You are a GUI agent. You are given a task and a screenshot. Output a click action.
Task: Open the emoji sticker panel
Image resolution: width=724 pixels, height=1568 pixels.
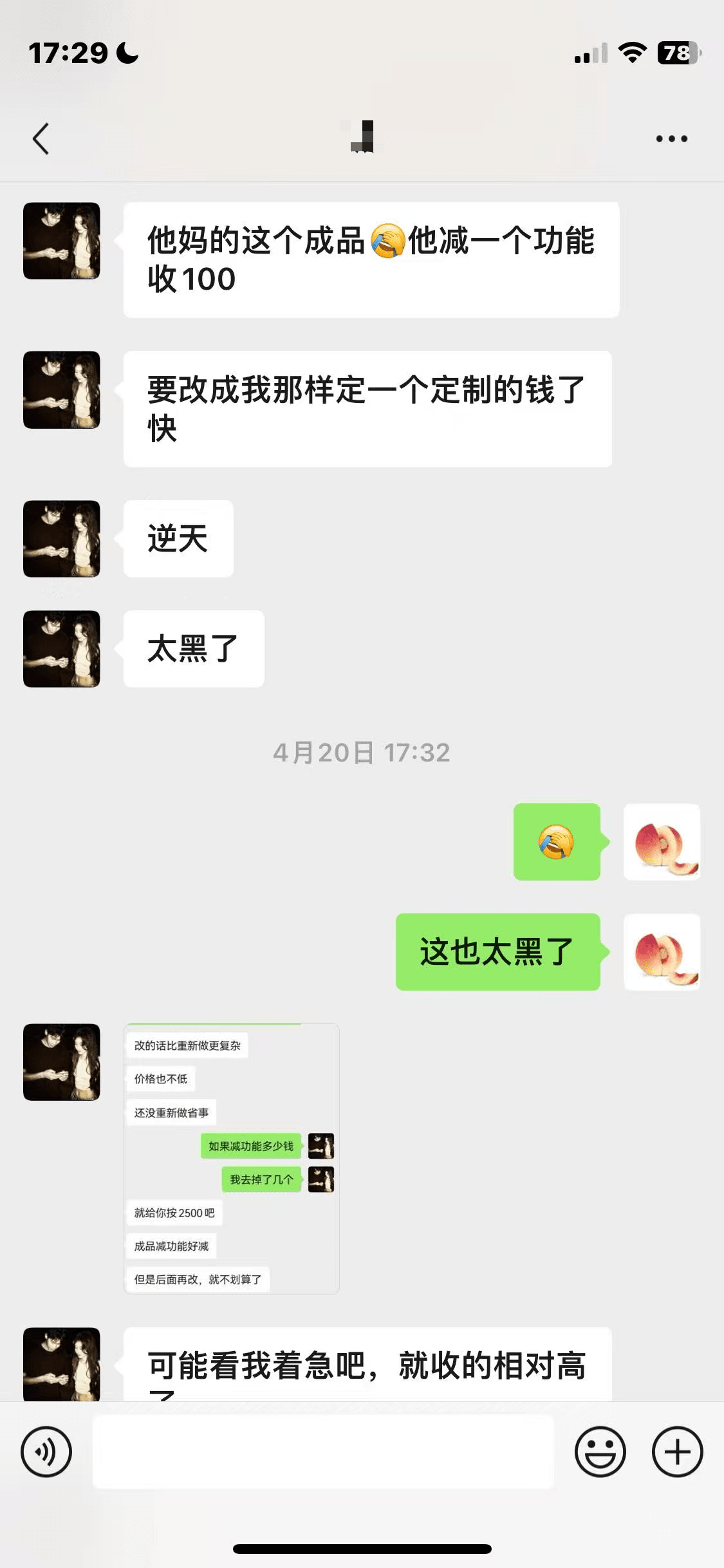tap(600, 1451)
